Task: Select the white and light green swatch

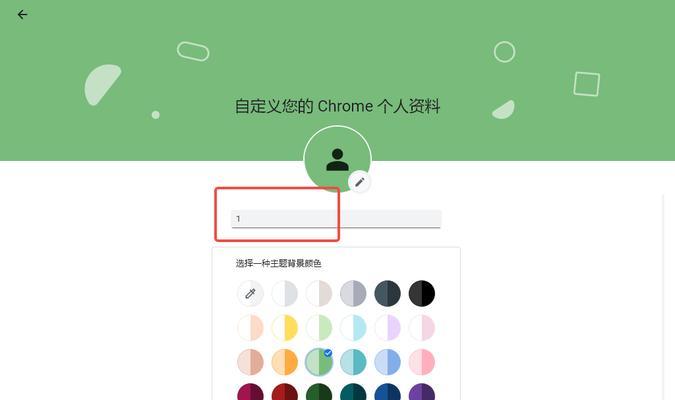Action: [319, 328]
